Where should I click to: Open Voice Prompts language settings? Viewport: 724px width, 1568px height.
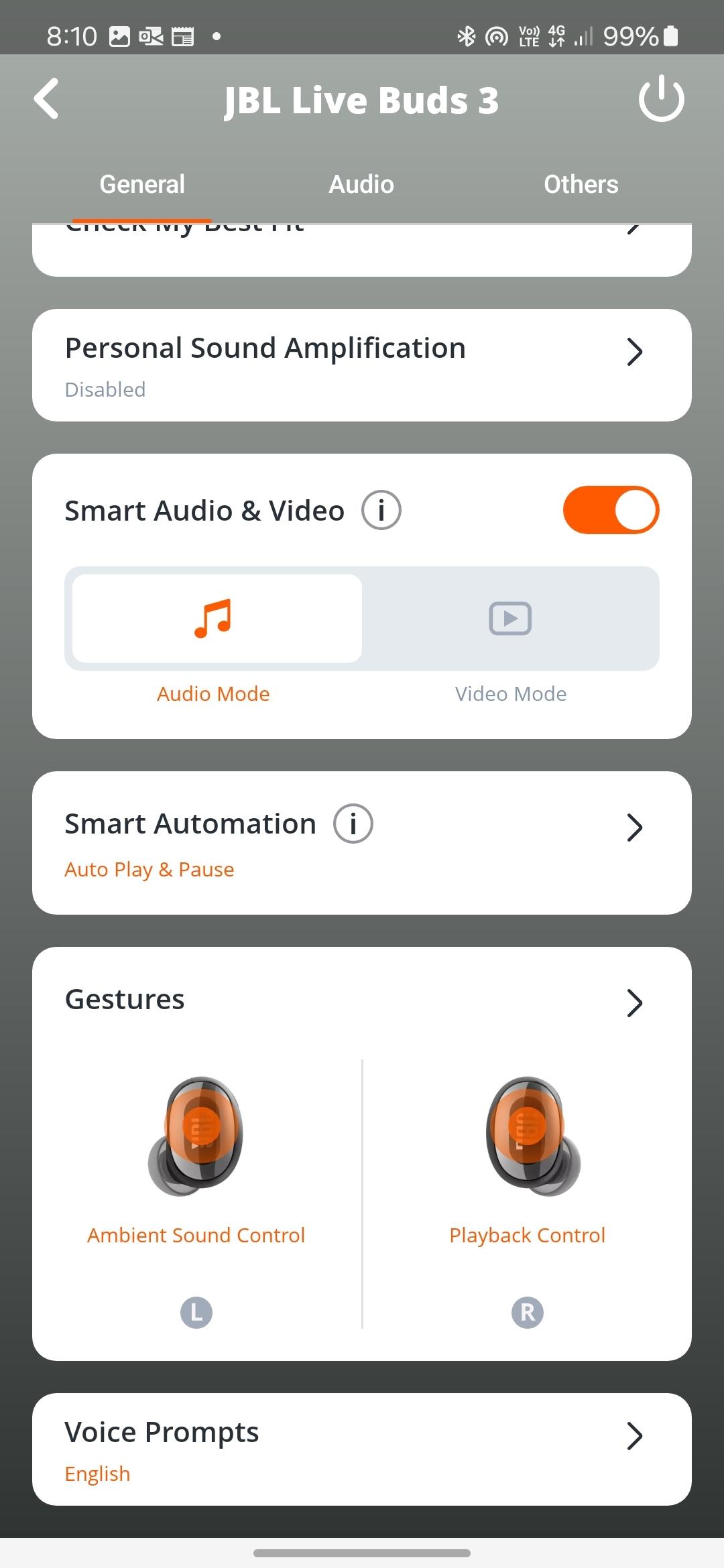(x=362, y=1449)
